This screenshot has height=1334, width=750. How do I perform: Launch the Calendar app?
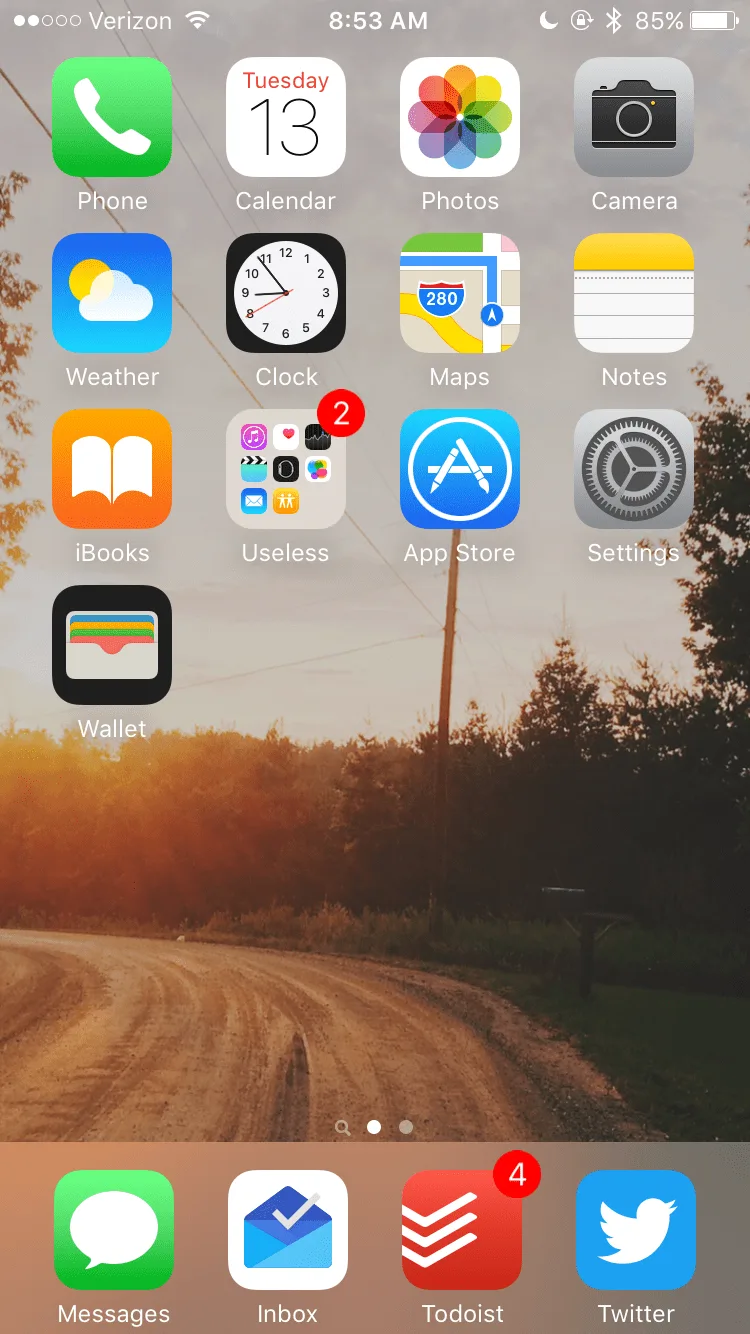(x=286, y=117)
